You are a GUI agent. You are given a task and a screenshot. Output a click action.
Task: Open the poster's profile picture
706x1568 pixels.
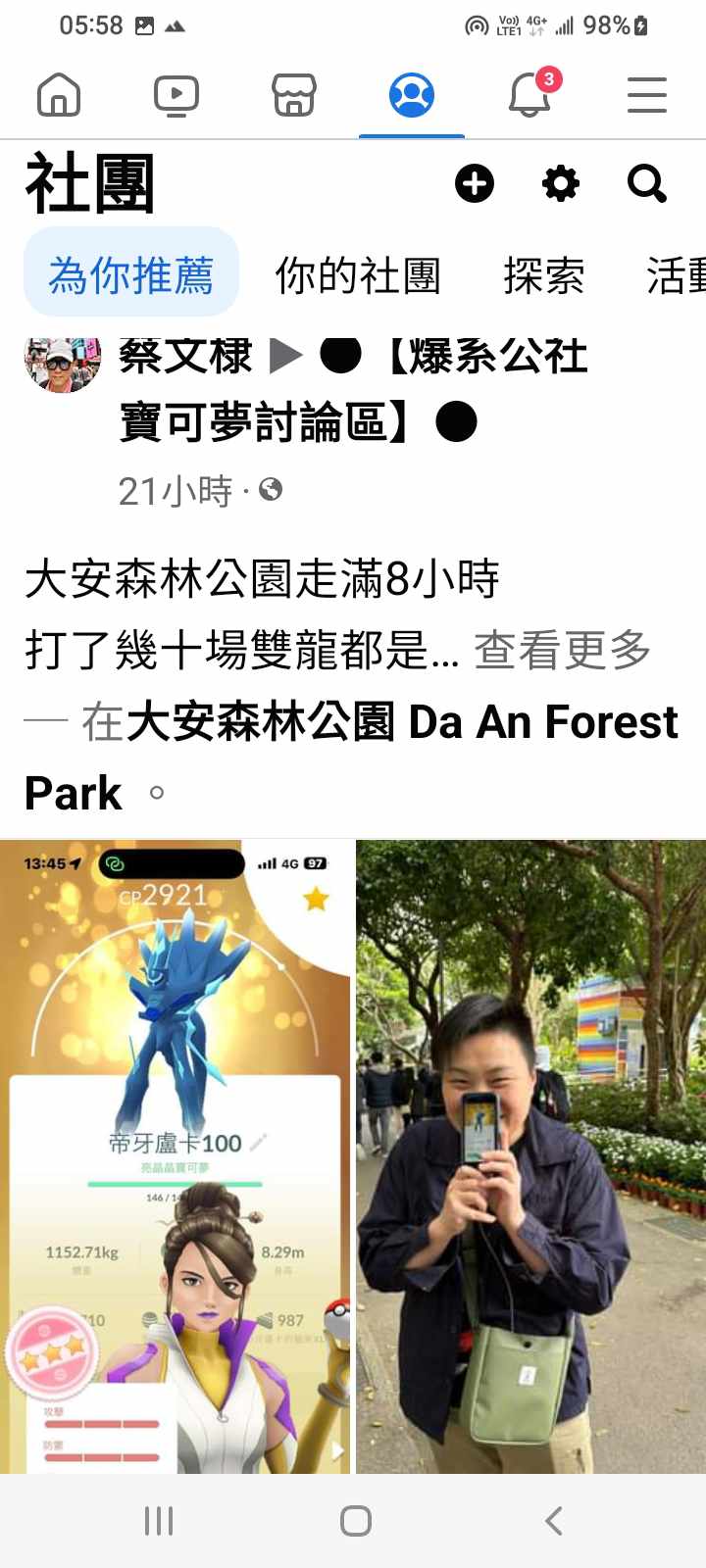coord(62,364)
